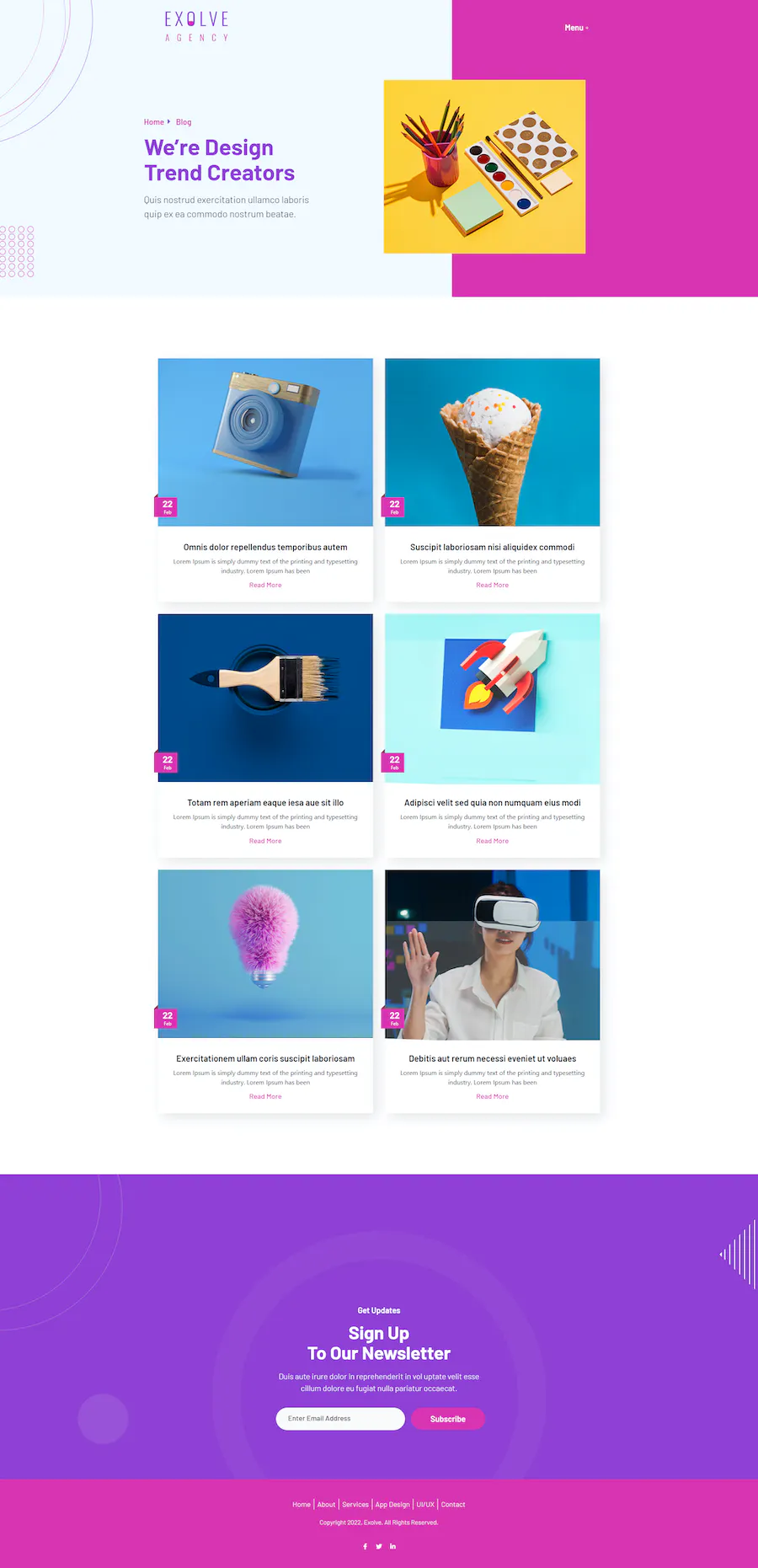Visit the LinkedIn profile icon
This screenshot has height=1568, width=758.
(392, 1546)
